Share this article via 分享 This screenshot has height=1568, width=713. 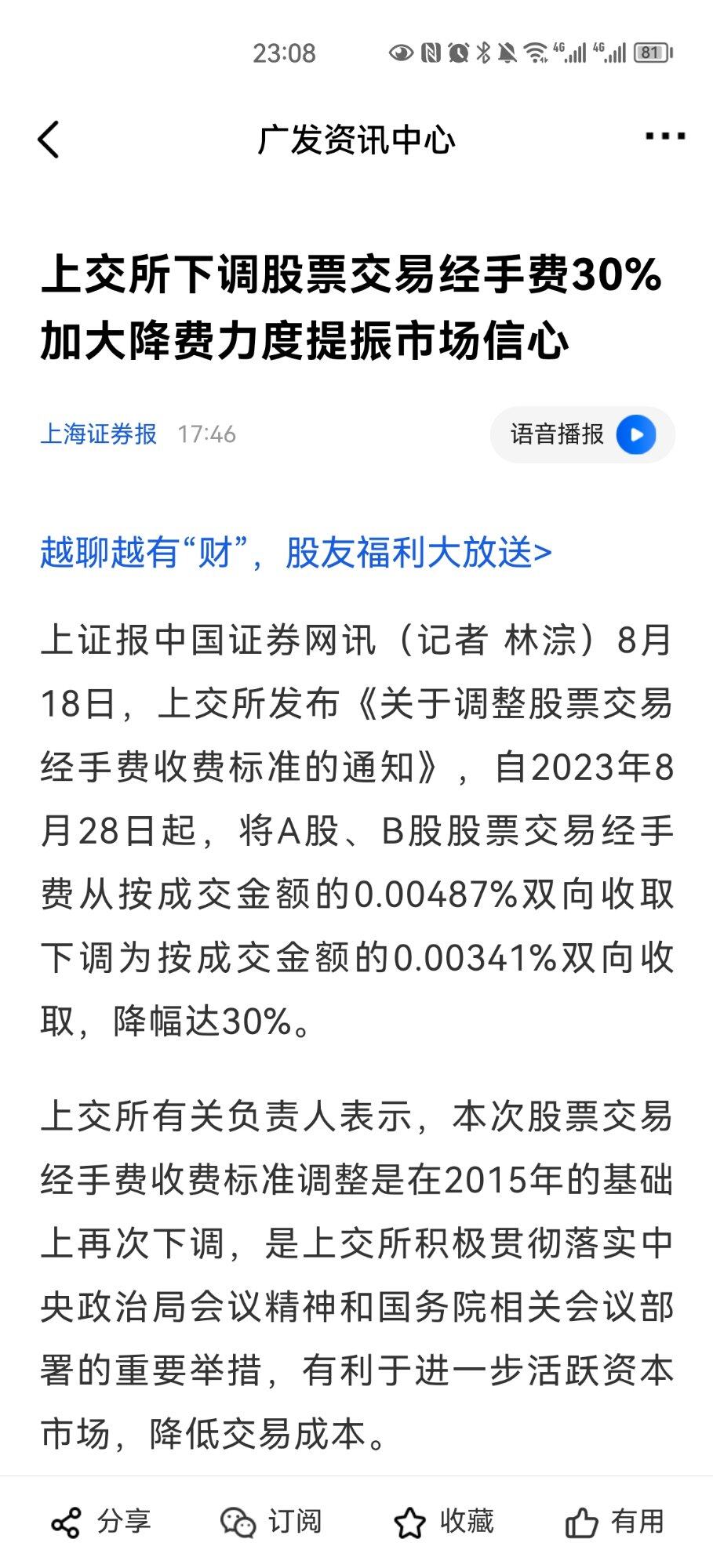100,1522
